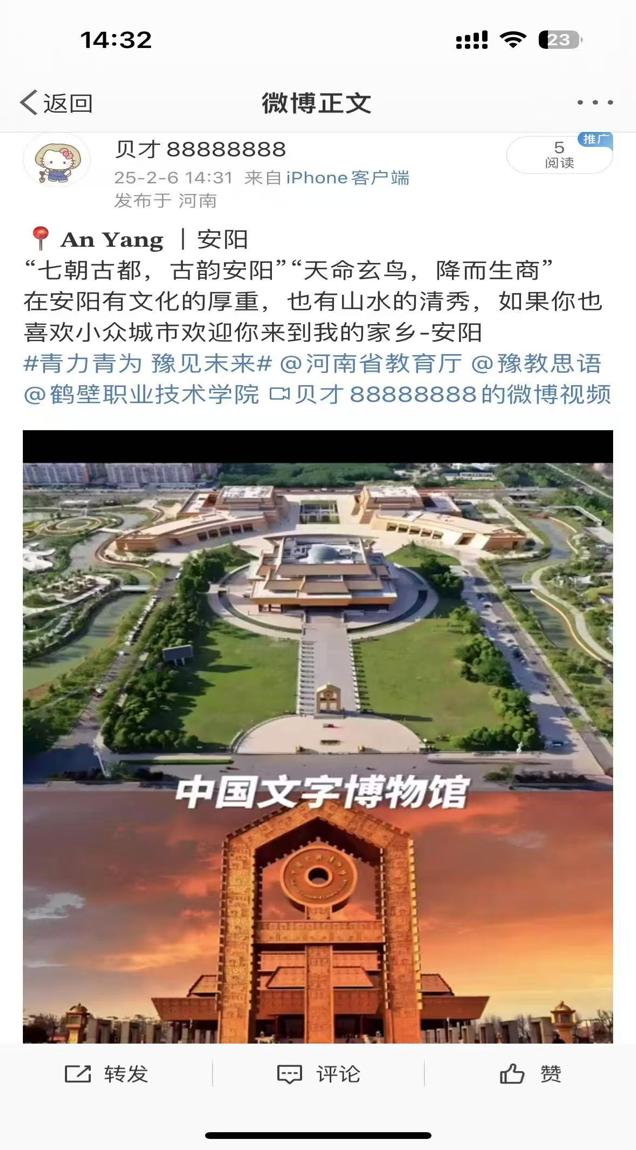Tap the 5 阅读 promotion button
This screenshot has width=636, height=1150.
[x=560, y=154]
